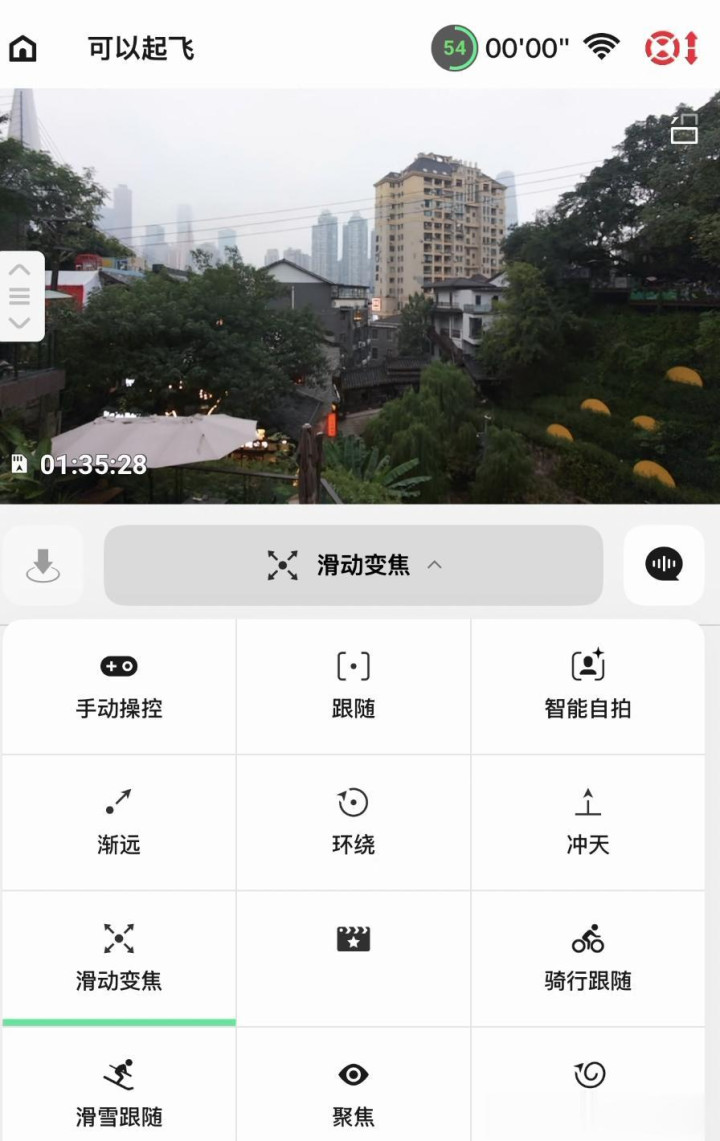The width and height of the screenshot is (720, 1141).
Task: Pick the 环绕 orbit mode
Action: [x=353, y=822]
